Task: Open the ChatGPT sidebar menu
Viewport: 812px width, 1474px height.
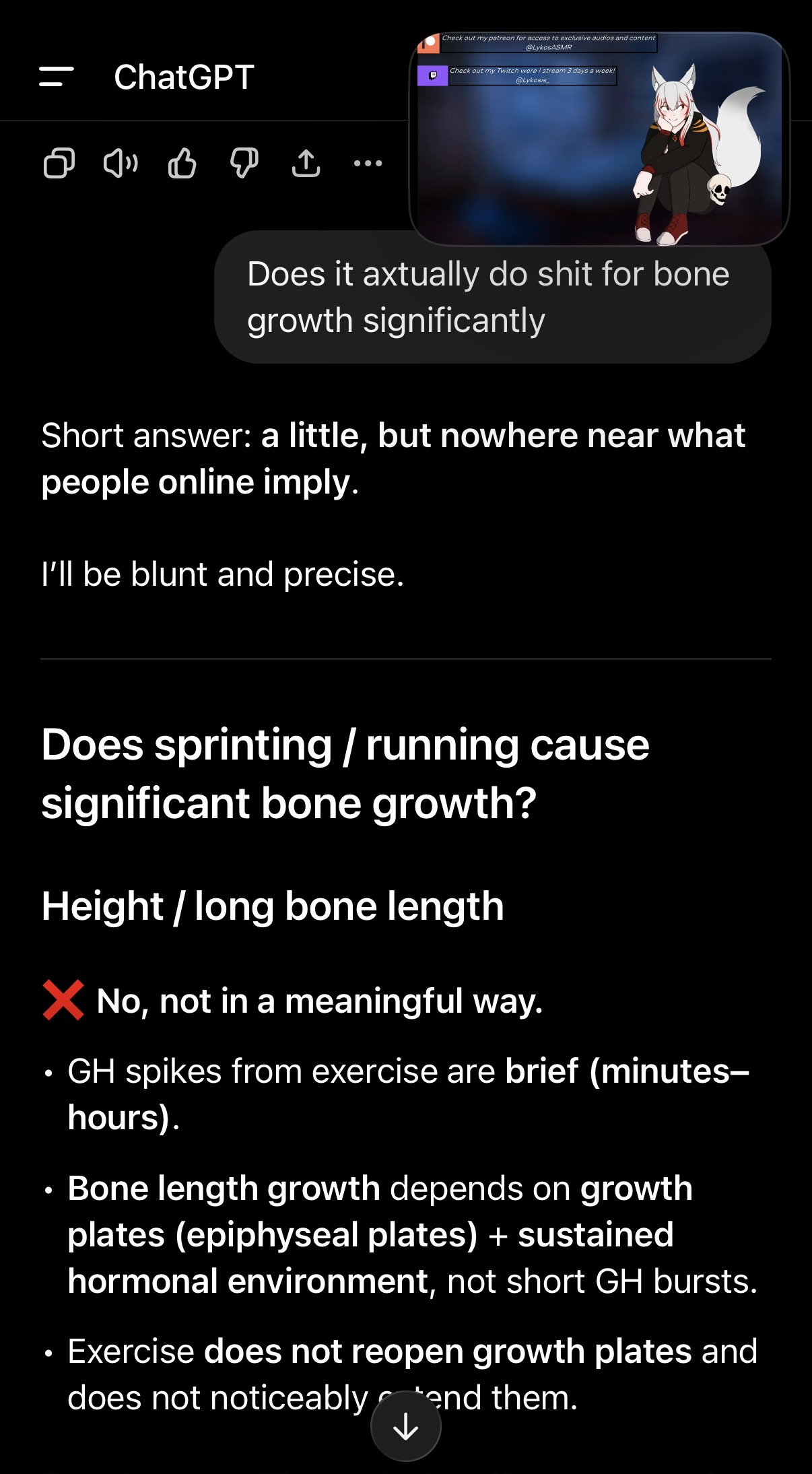Action: (x=57, y=77)
